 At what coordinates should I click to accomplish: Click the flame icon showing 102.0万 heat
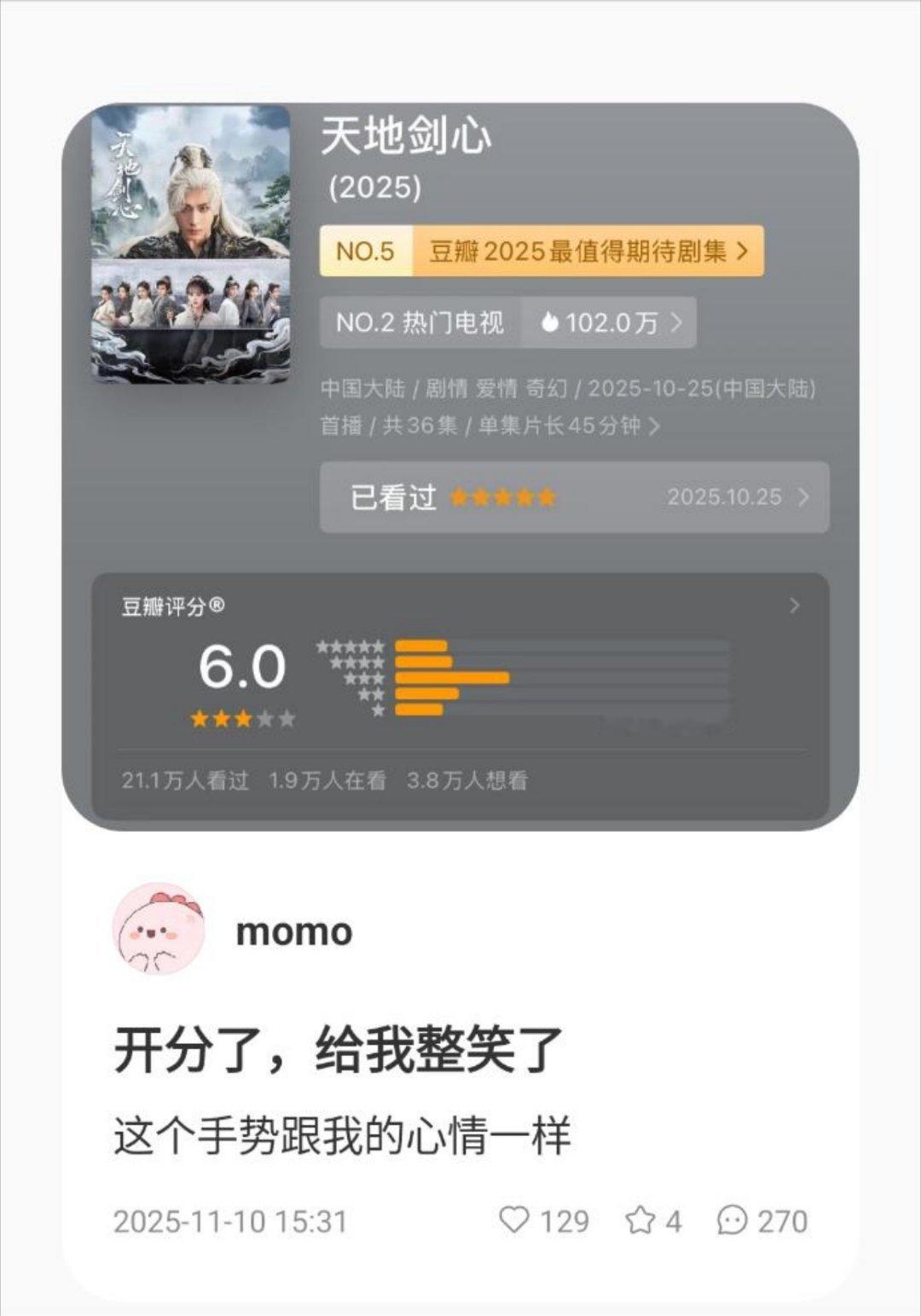[551, 322]
